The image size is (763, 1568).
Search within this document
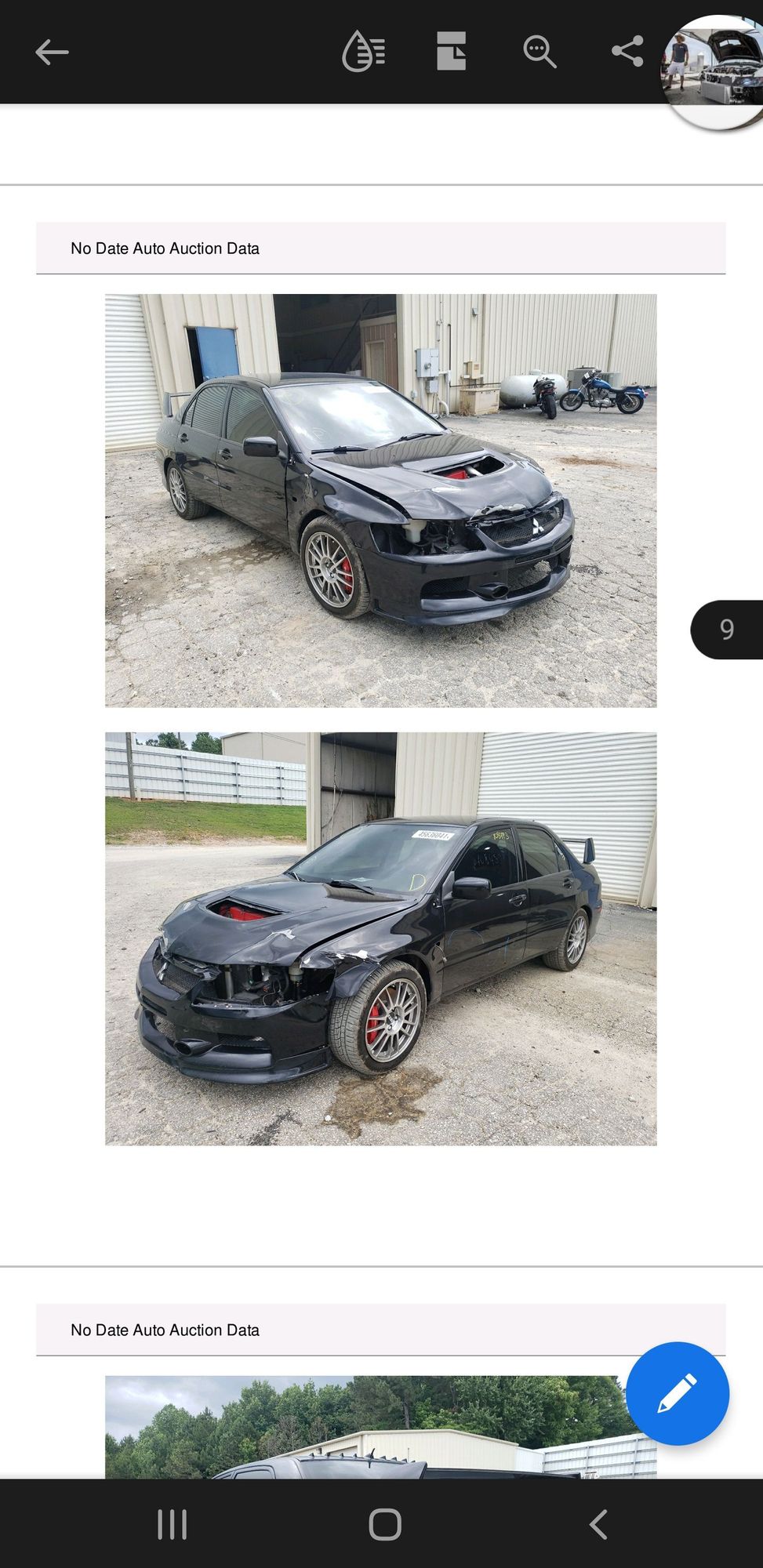click(x=540, y=52)
